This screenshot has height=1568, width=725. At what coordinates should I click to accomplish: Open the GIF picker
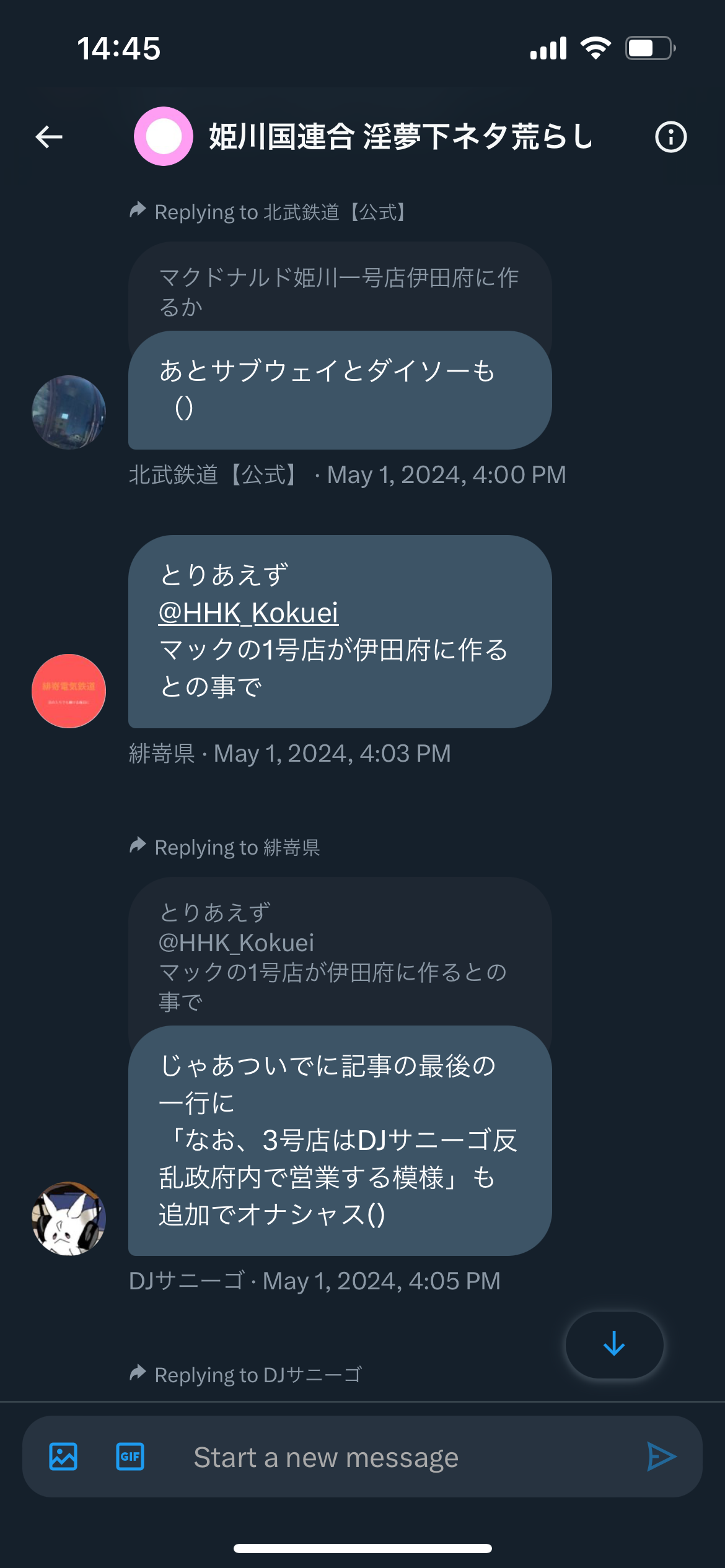tap(130, 1457)
